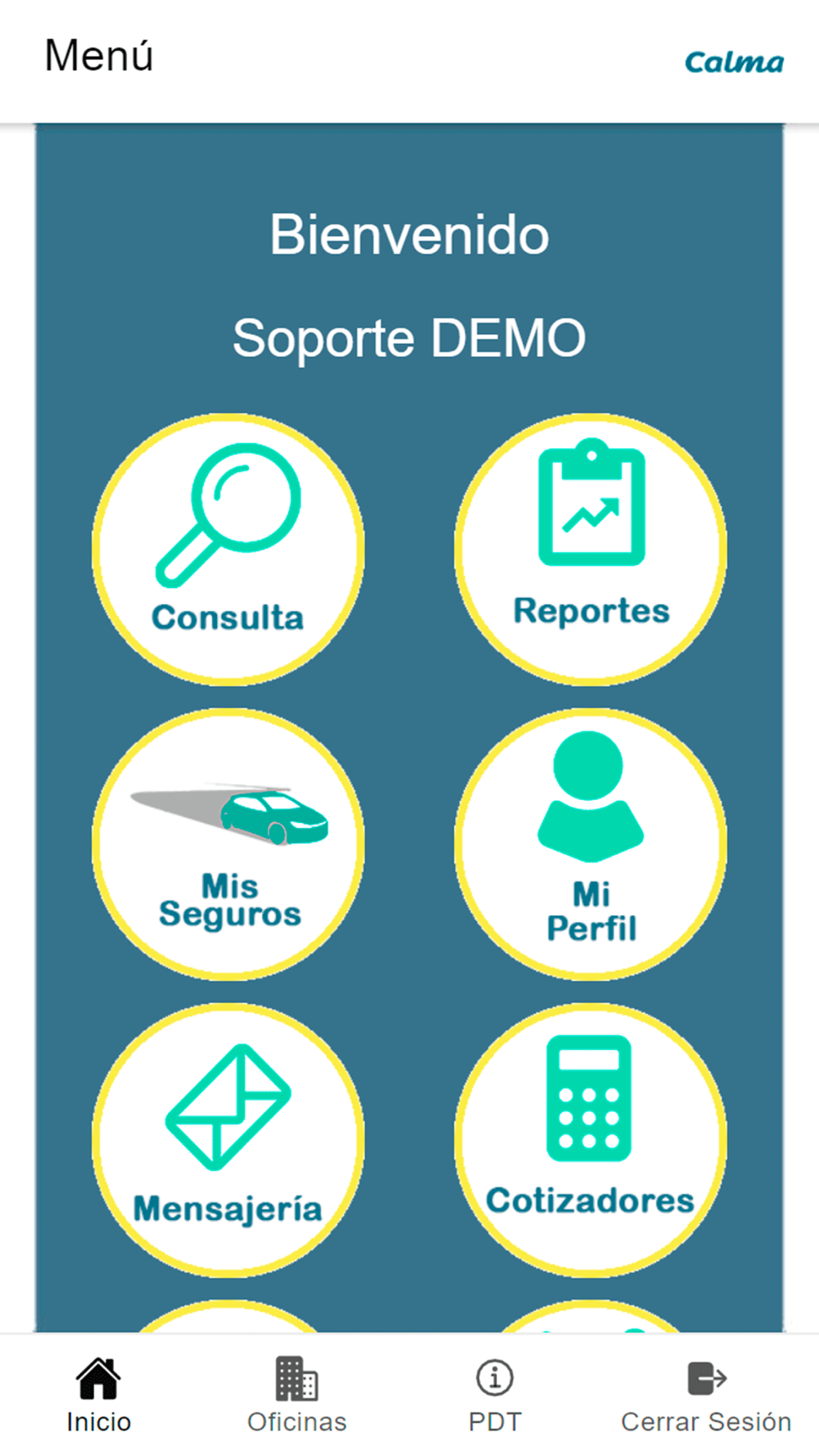Open the Reportes section
819x1456 pixels.
pyautogui.click(x=590, y=549)
